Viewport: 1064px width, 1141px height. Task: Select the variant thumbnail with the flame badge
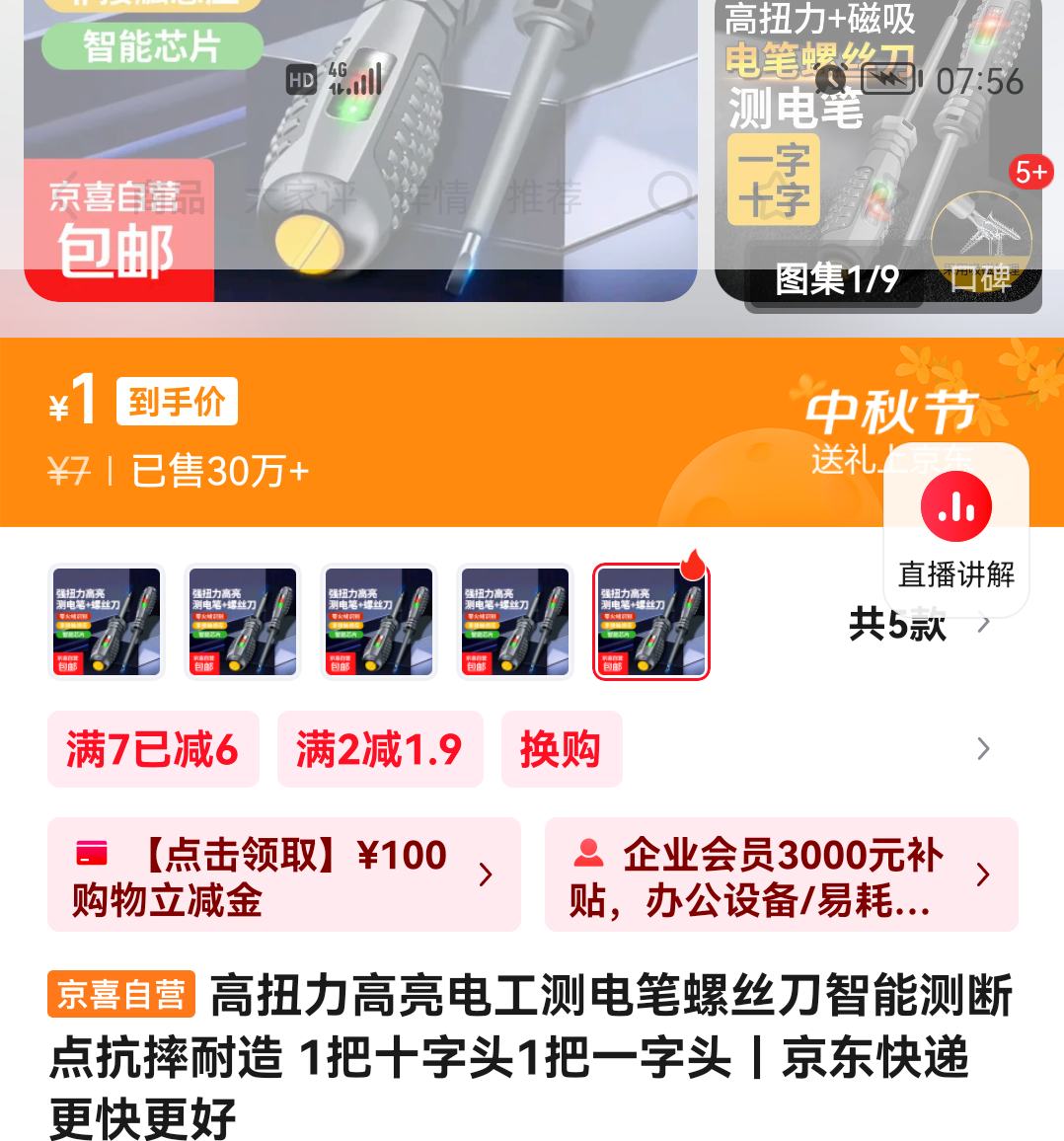(x=650, y=622)
